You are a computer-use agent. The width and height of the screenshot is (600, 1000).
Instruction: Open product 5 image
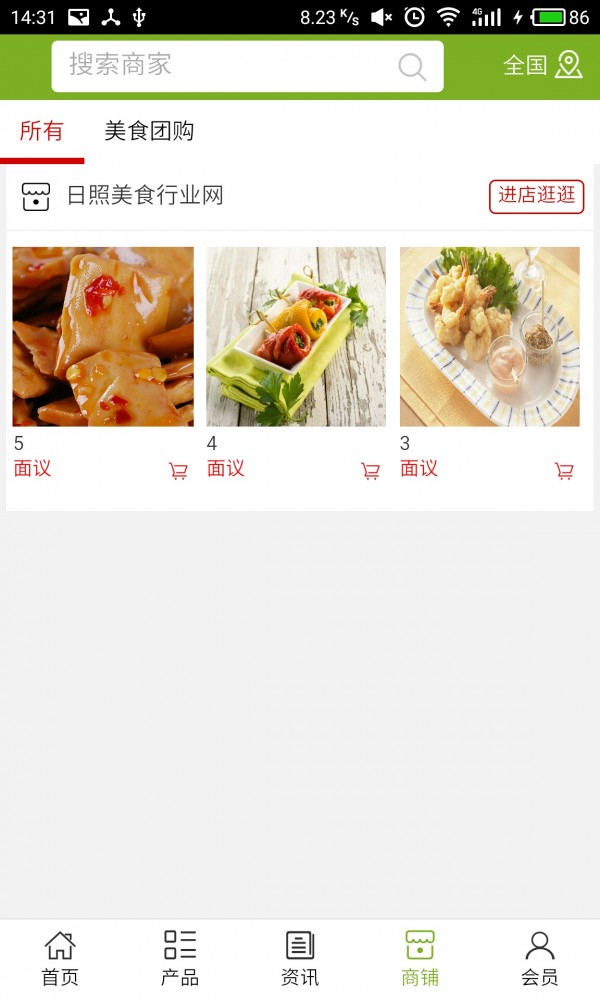click(103, 337)
